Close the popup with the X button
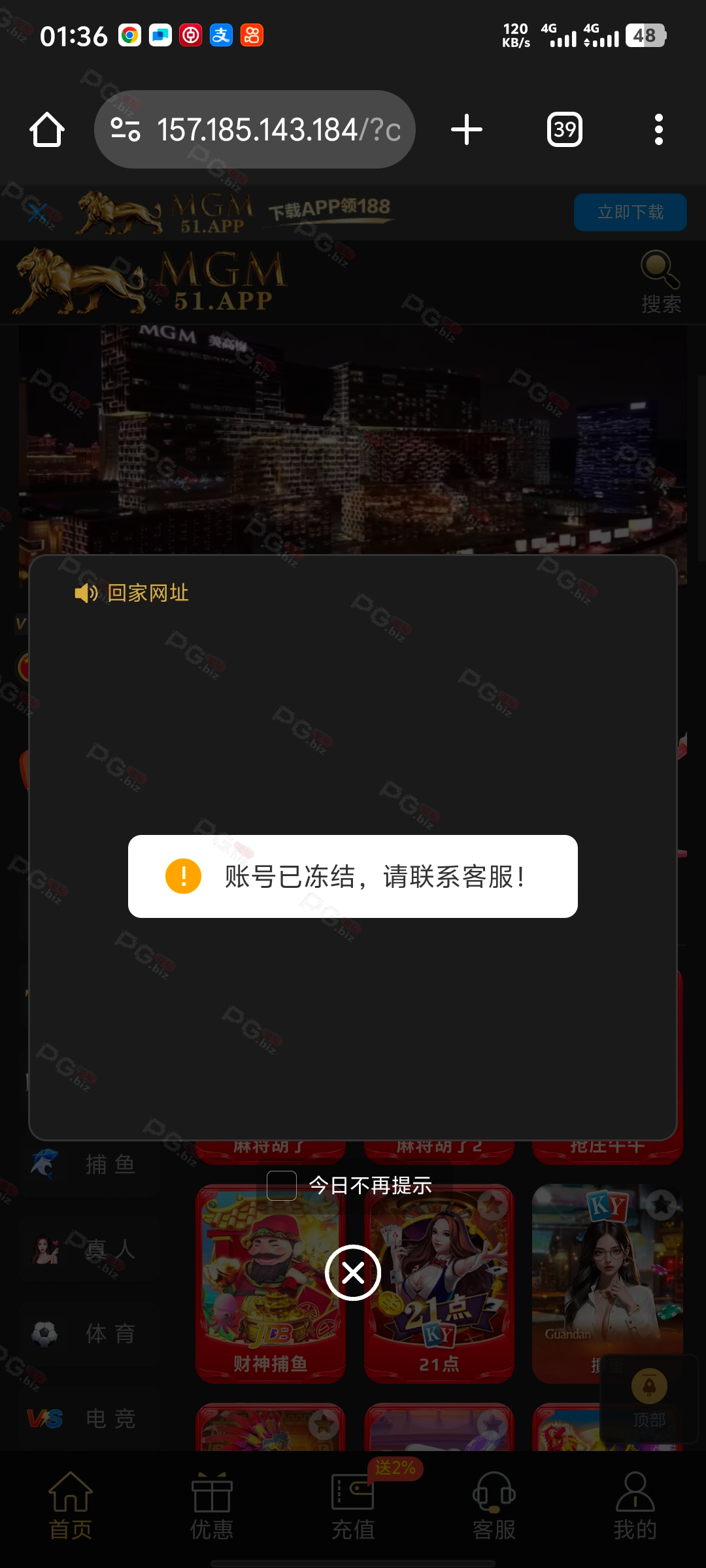 [x=353, y=1273]
